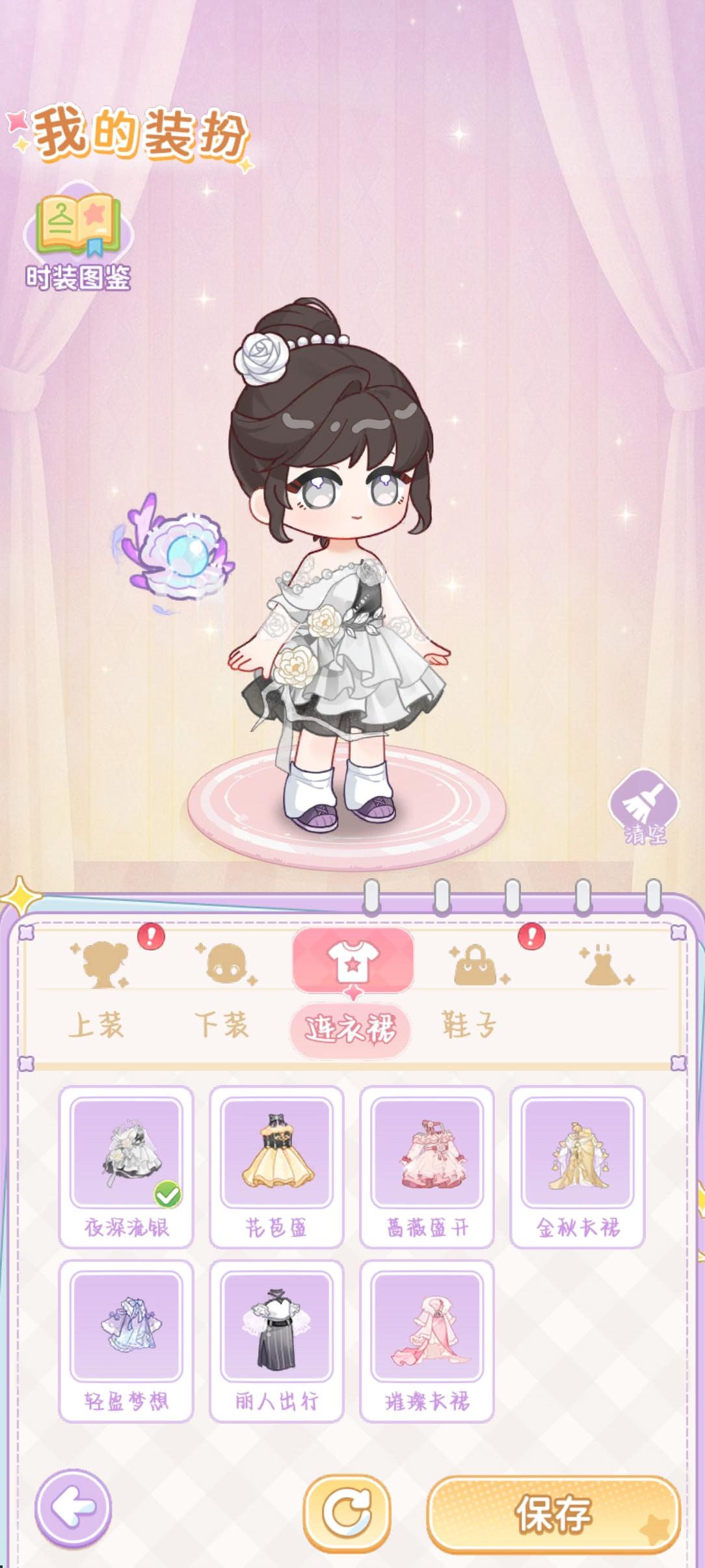The height and width of the screenshot is (1568, 705).
Task: Choose the 轻盈梦想 dress
Action: point(126,1340)
